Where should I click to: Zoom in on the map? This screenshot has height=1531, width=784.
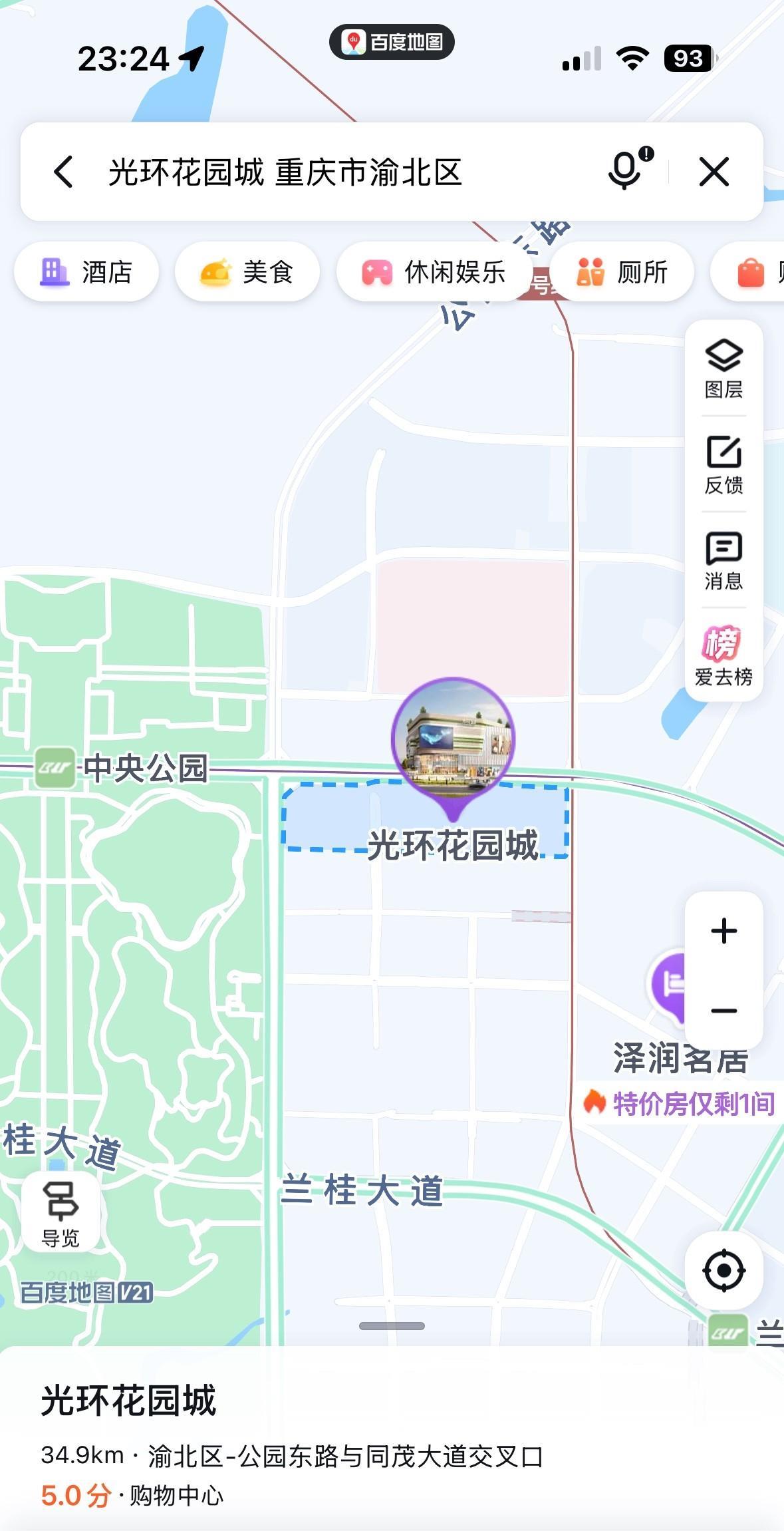click(723, 931)
